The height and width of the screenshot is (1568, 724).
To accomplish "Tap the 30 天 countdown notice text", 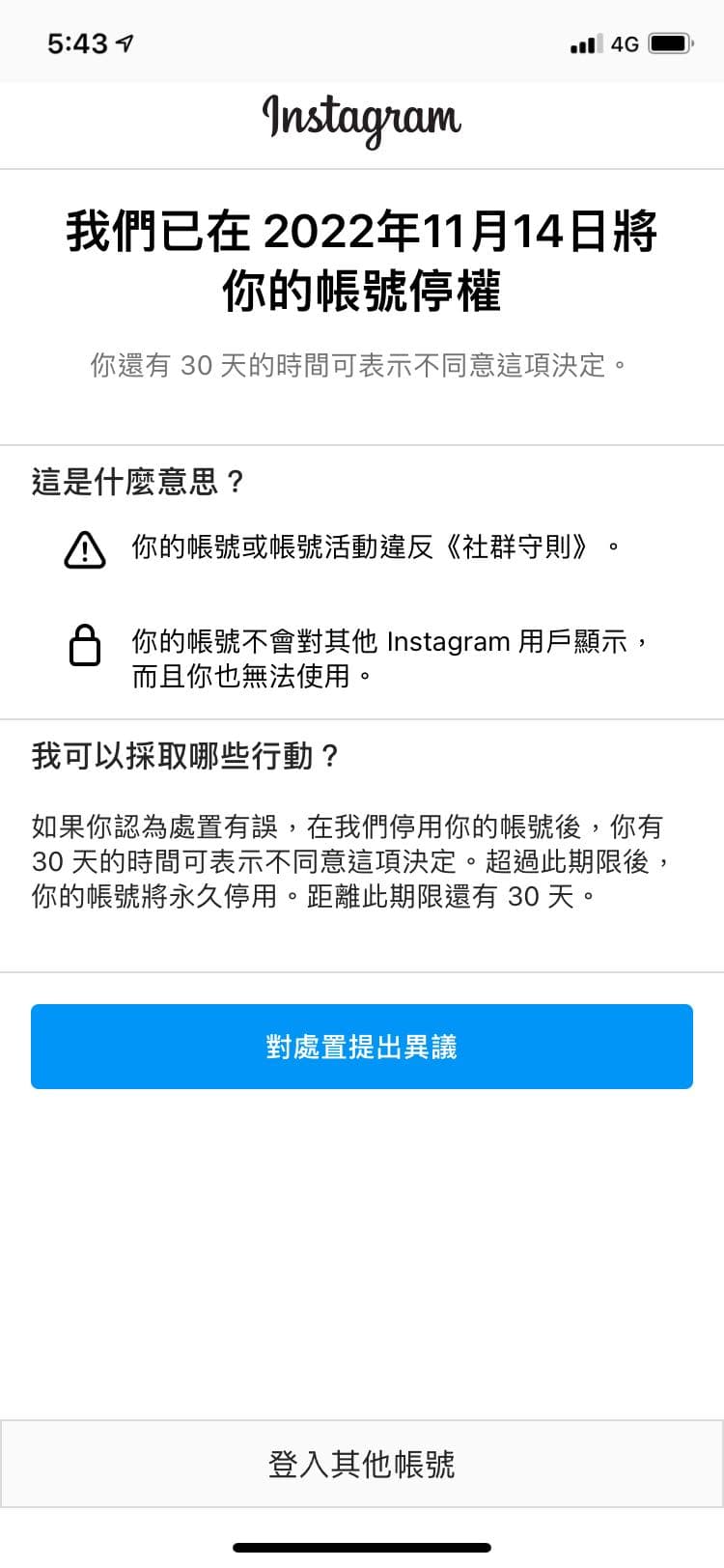I will (361, 365).
